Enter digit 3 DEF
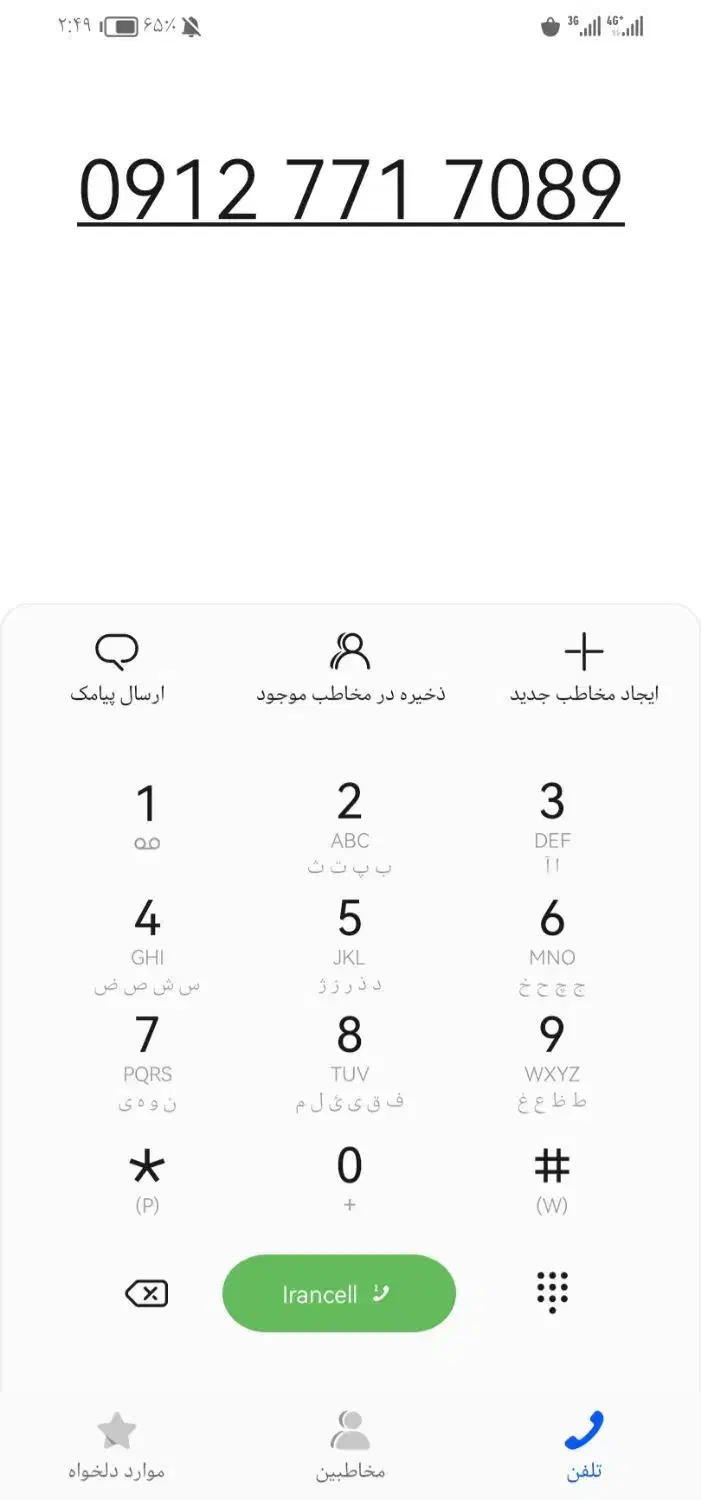Viewport: 701px width, 1500px height. [552, 828]
